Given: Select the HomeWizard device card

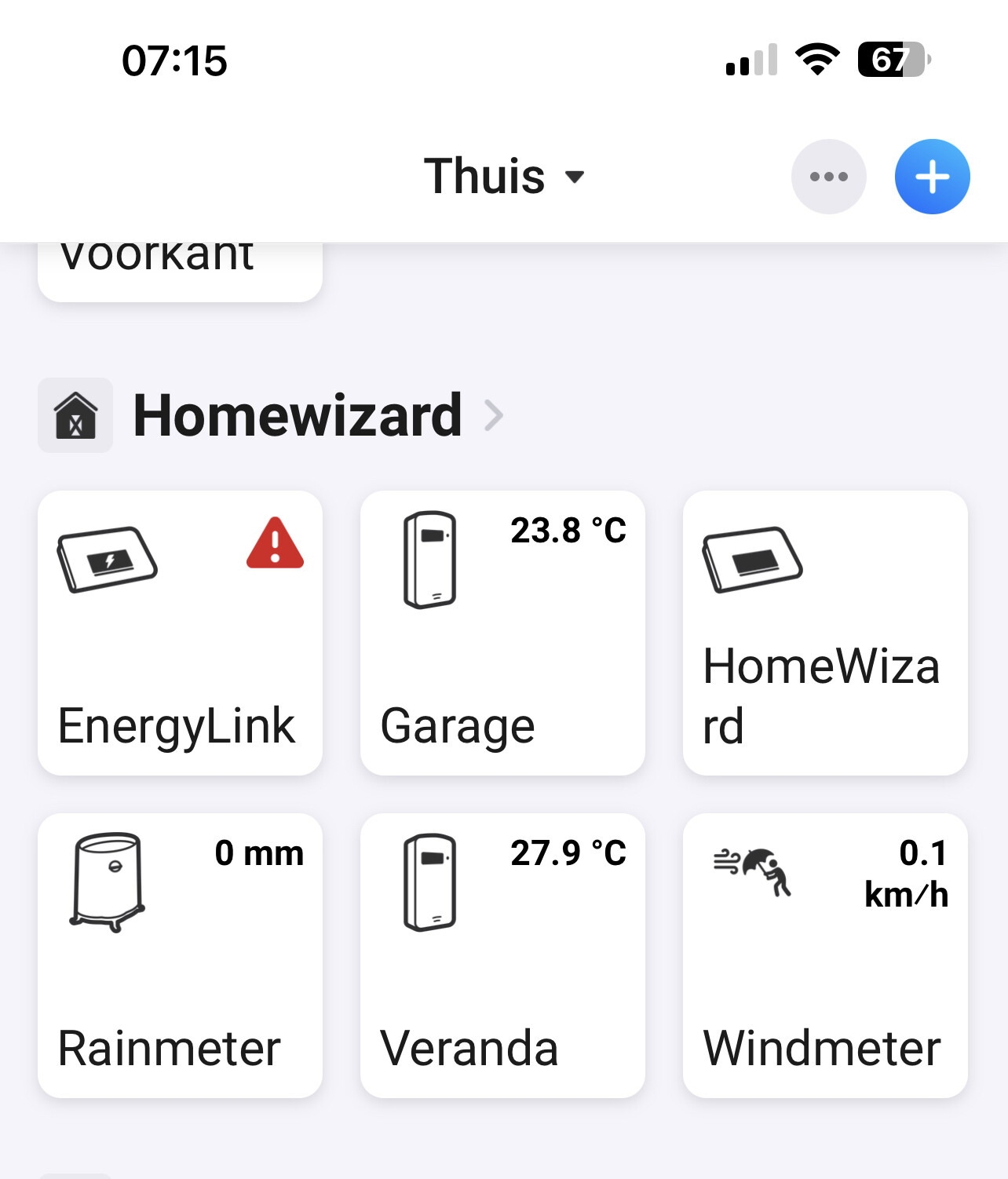Looking at the screenshot, I should 825,633.
